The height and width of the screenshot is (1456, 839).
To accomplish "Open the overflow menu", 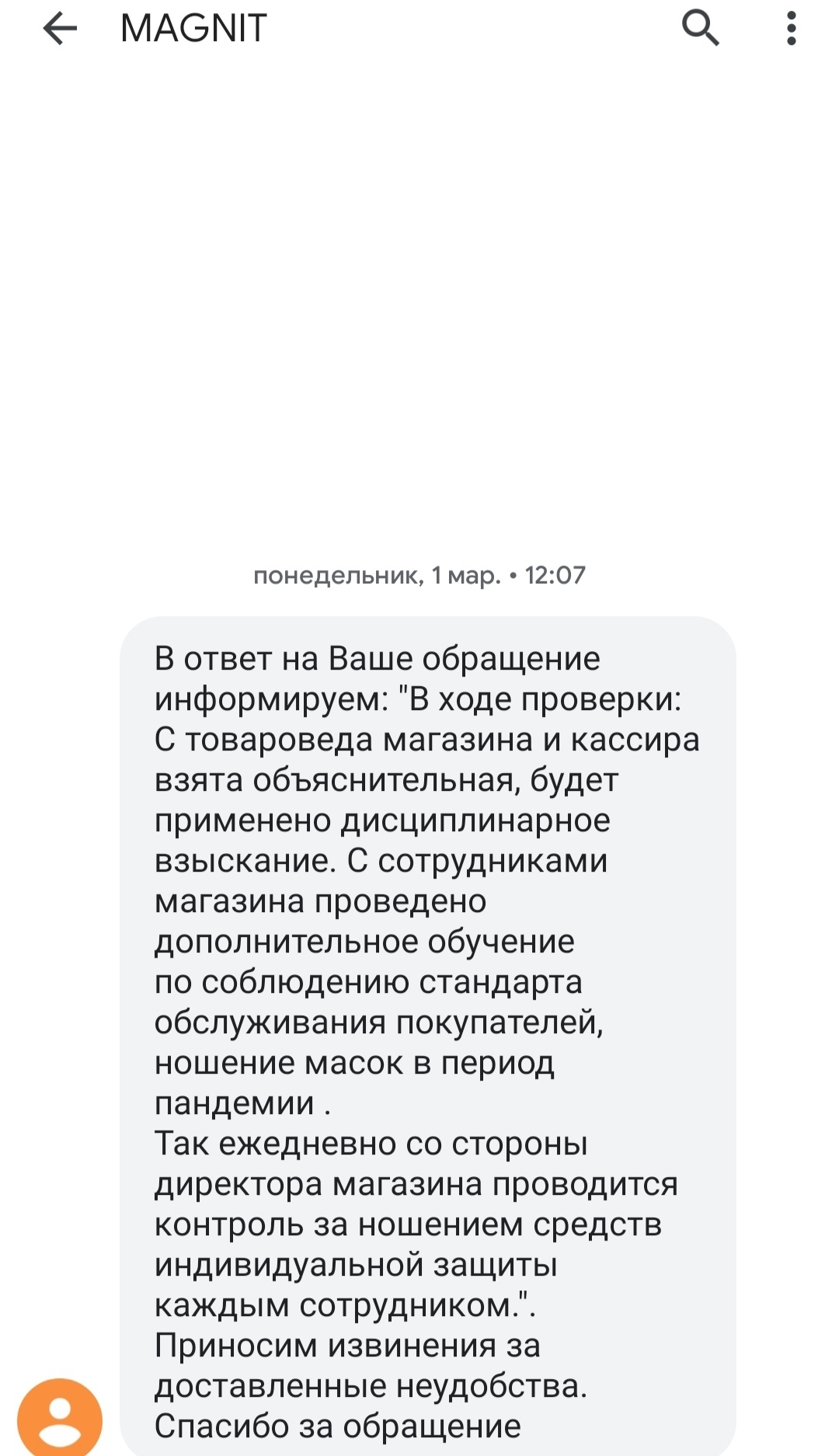I will coord(791,30).
